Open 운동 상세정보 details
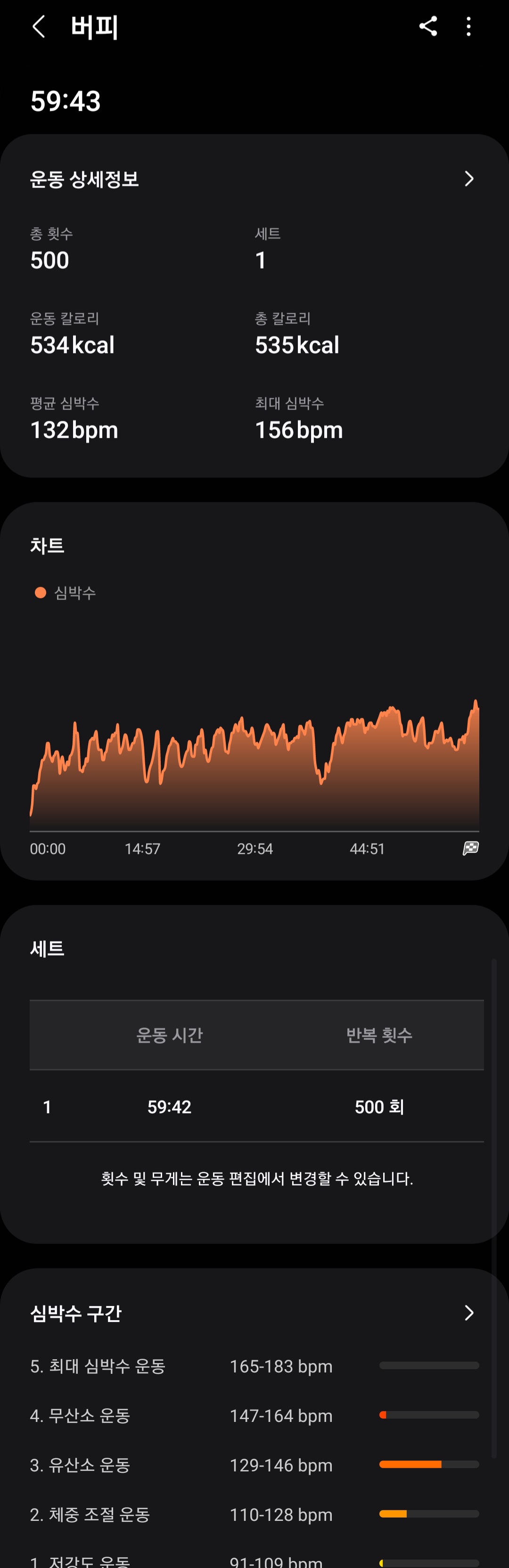The image size is (509, 1568). tap(468, 179)
